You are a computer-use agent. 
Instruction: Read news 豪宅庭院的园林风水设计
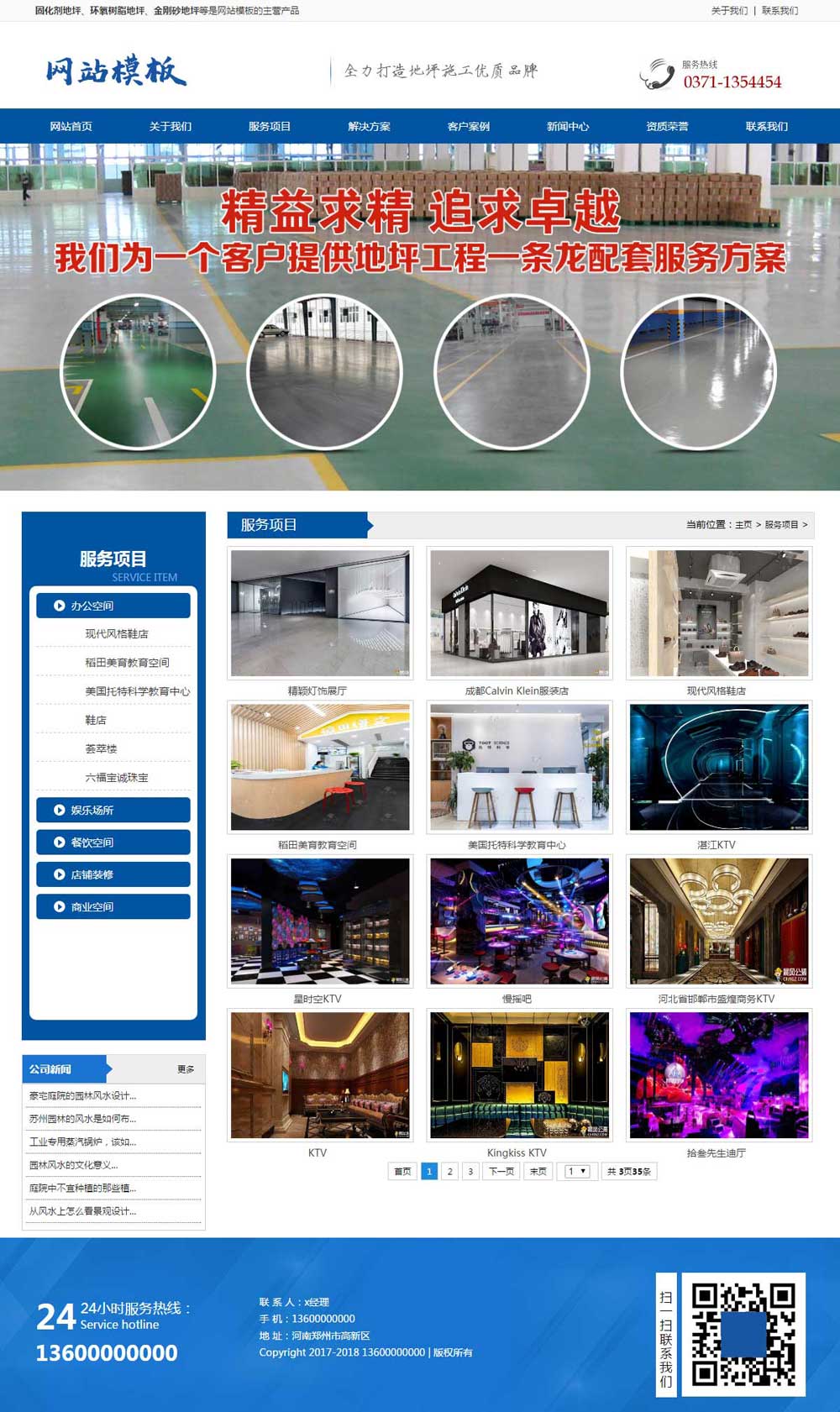[x=82, y=1095]
